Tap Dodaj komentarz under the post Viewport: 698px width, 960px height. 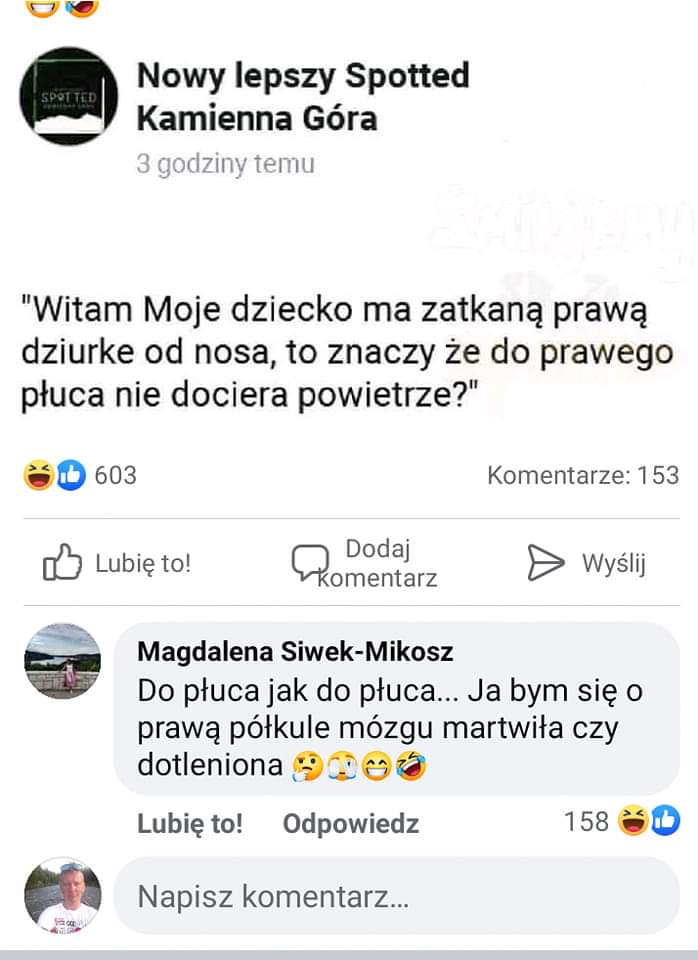tap(365, 563)
